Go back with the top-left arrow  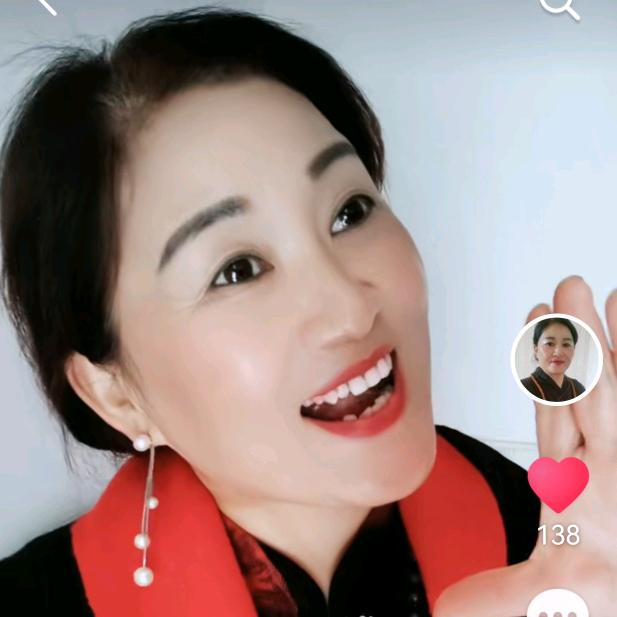45,5
